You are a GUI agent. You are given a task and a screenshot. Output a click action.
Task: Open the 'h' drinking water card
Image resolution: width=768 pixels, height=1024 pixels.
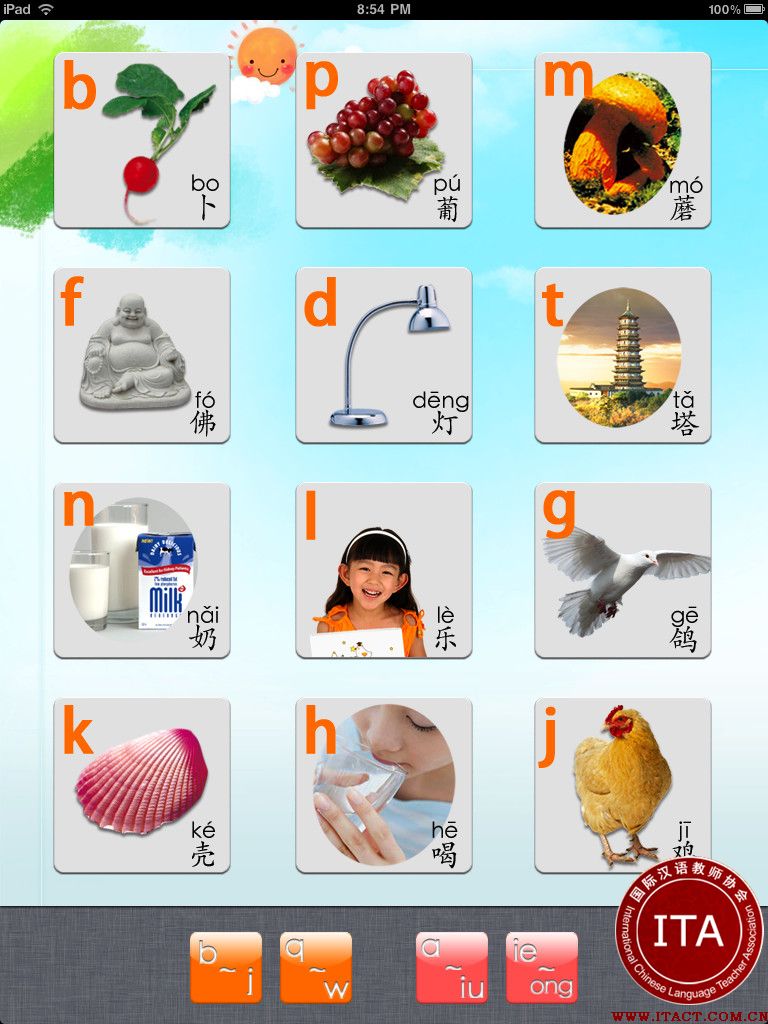(383, 785)
